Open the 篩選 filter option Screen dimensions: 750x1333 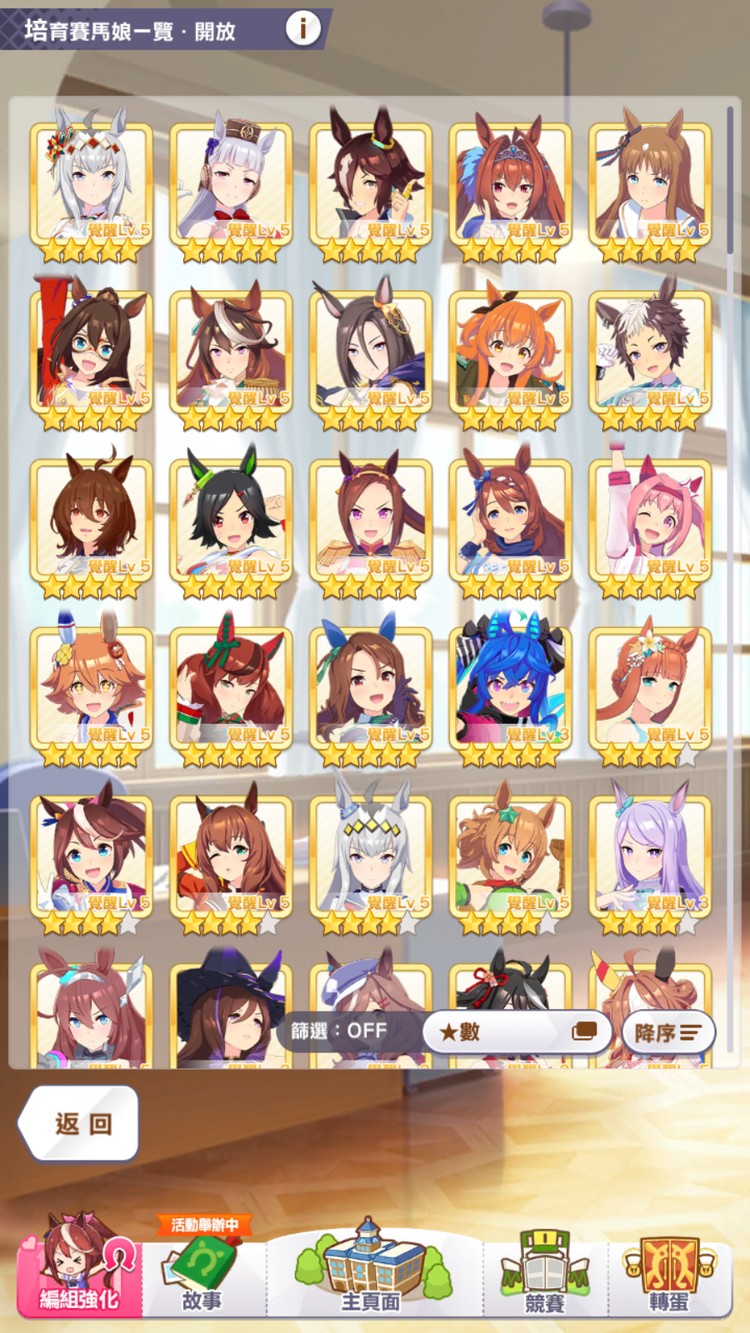coord(345,1031)
